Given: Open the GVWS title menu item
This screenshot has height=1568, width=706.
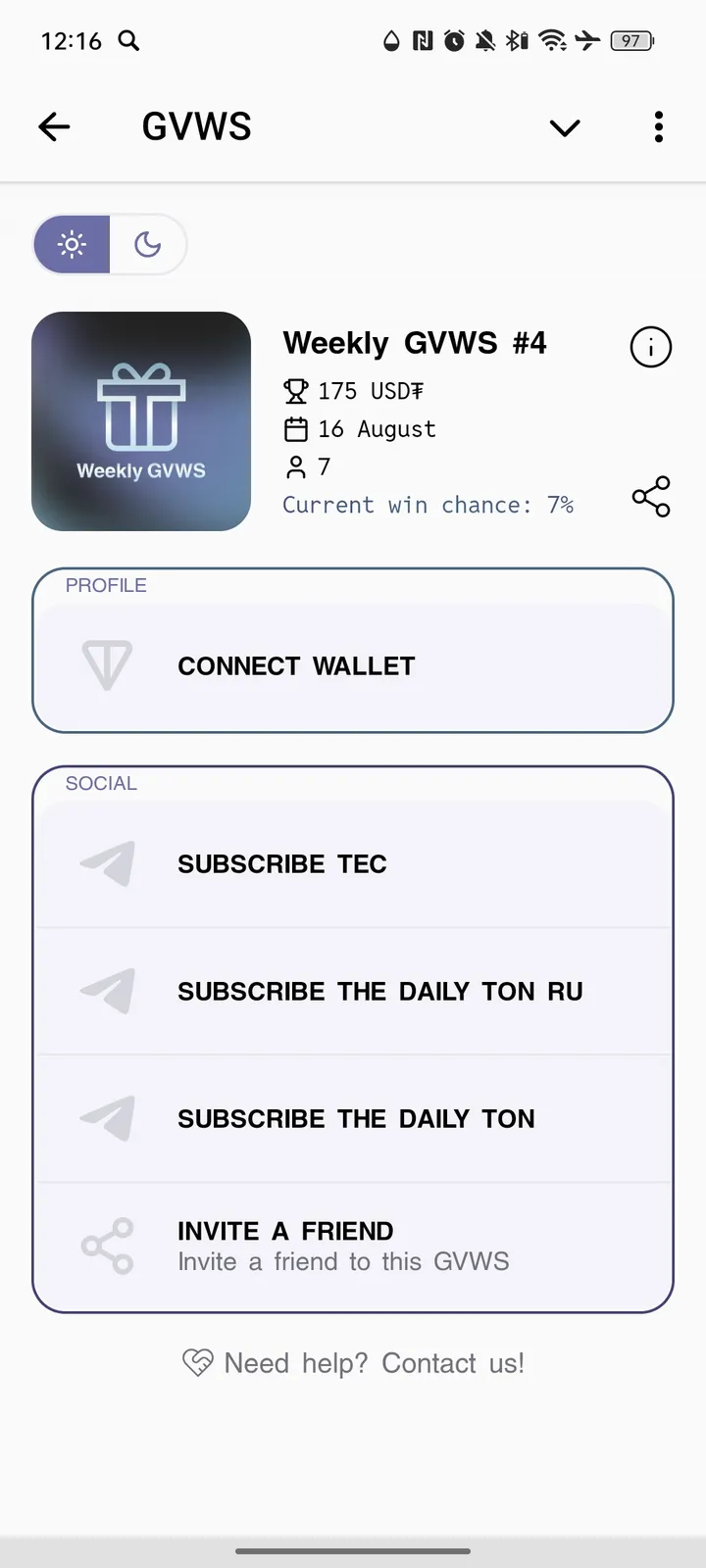Looking at the screenshot, I should [196, 125].
